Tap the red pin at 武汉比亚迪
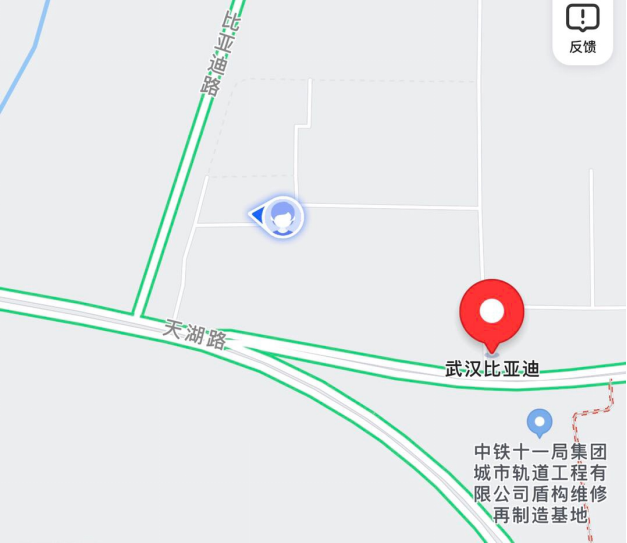 pyautogui.click(x=491, y=314)
